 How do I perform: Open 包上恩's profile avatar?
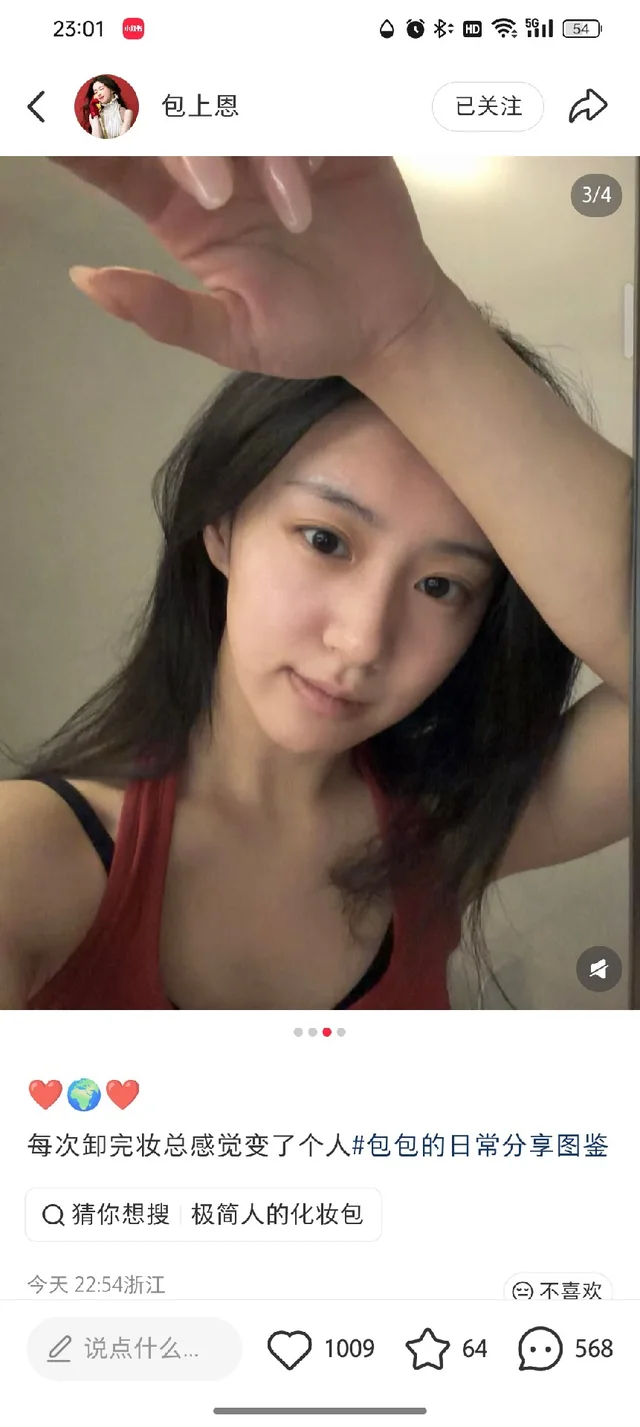point(106,106)
